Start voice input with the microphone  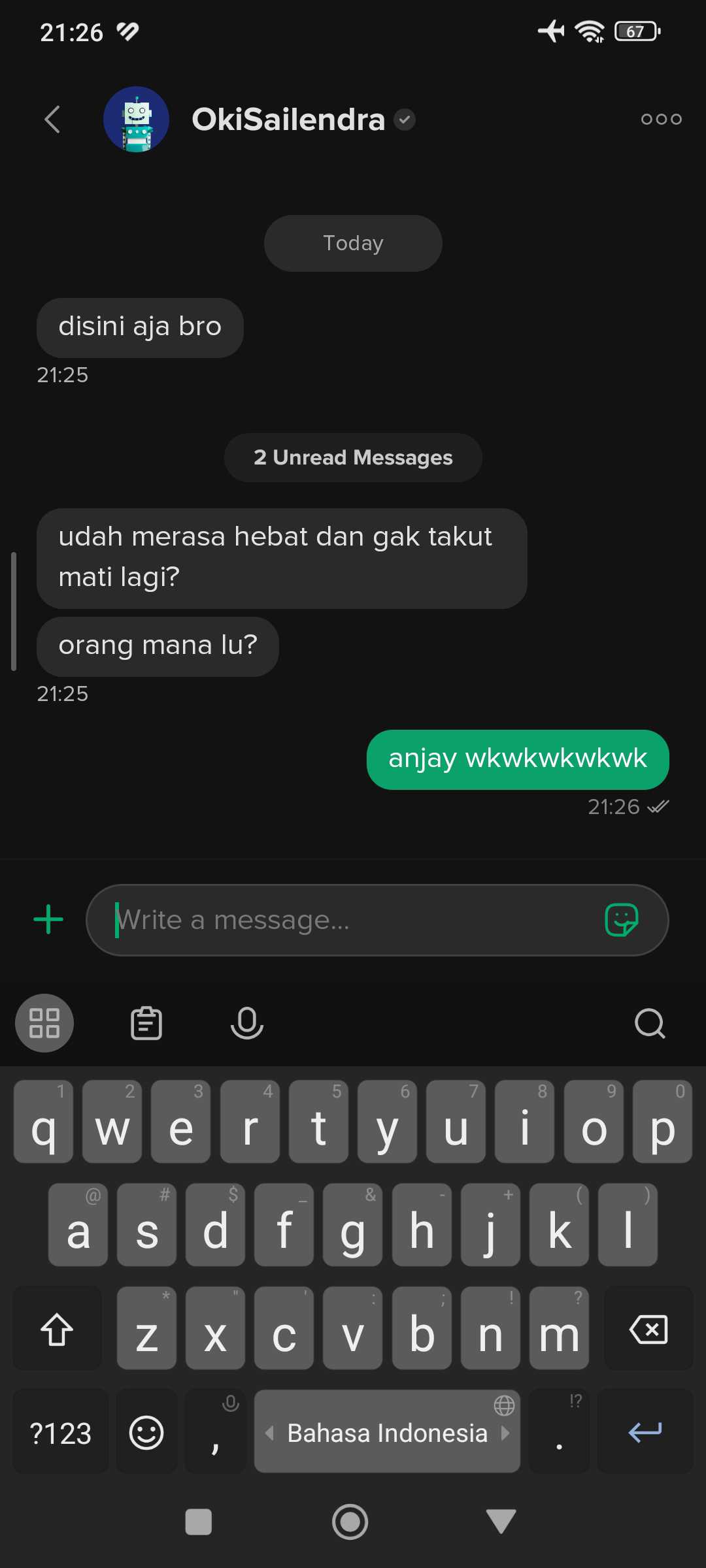[247, 1023]
